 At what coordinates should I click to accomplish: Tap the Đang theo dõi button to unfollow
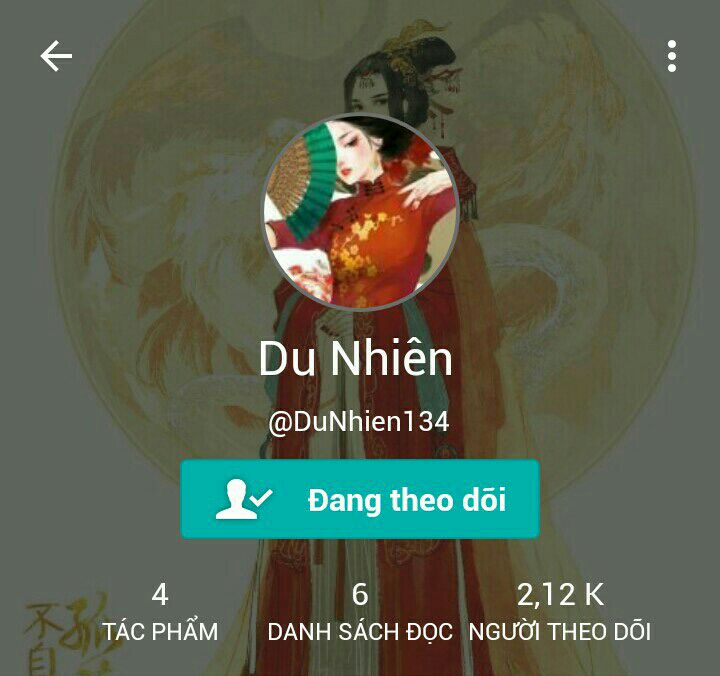click(x=360, y=500)
